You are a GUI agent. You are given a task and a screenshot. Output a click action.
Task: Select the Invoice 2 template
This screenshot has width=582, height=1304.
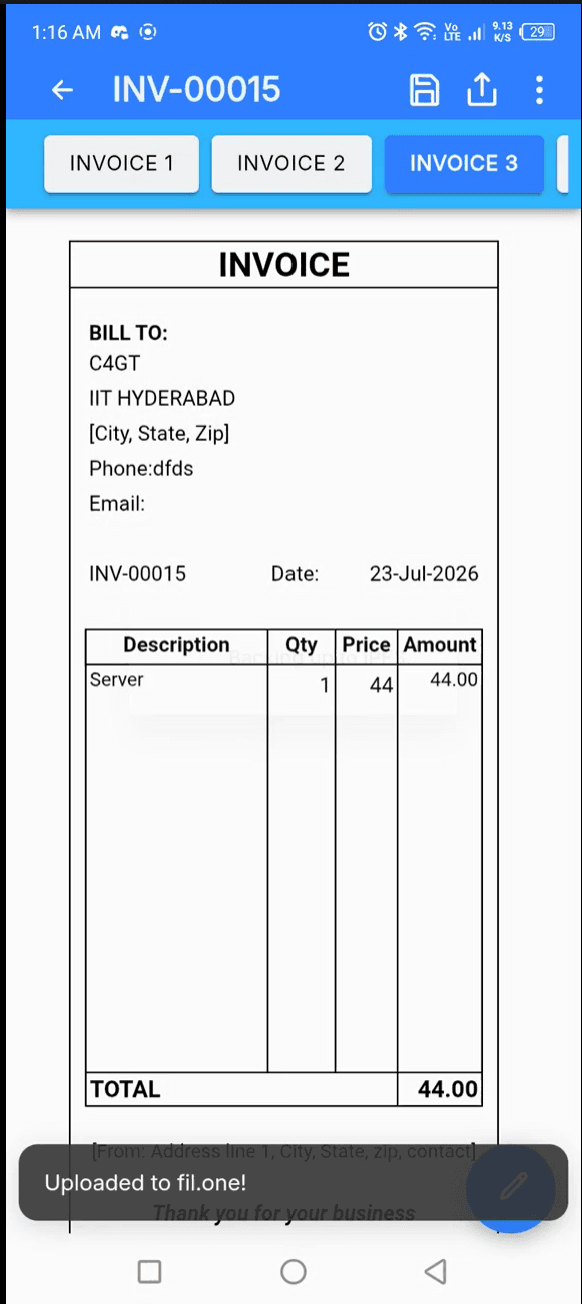pyautogui.click(x=291, y=163)
